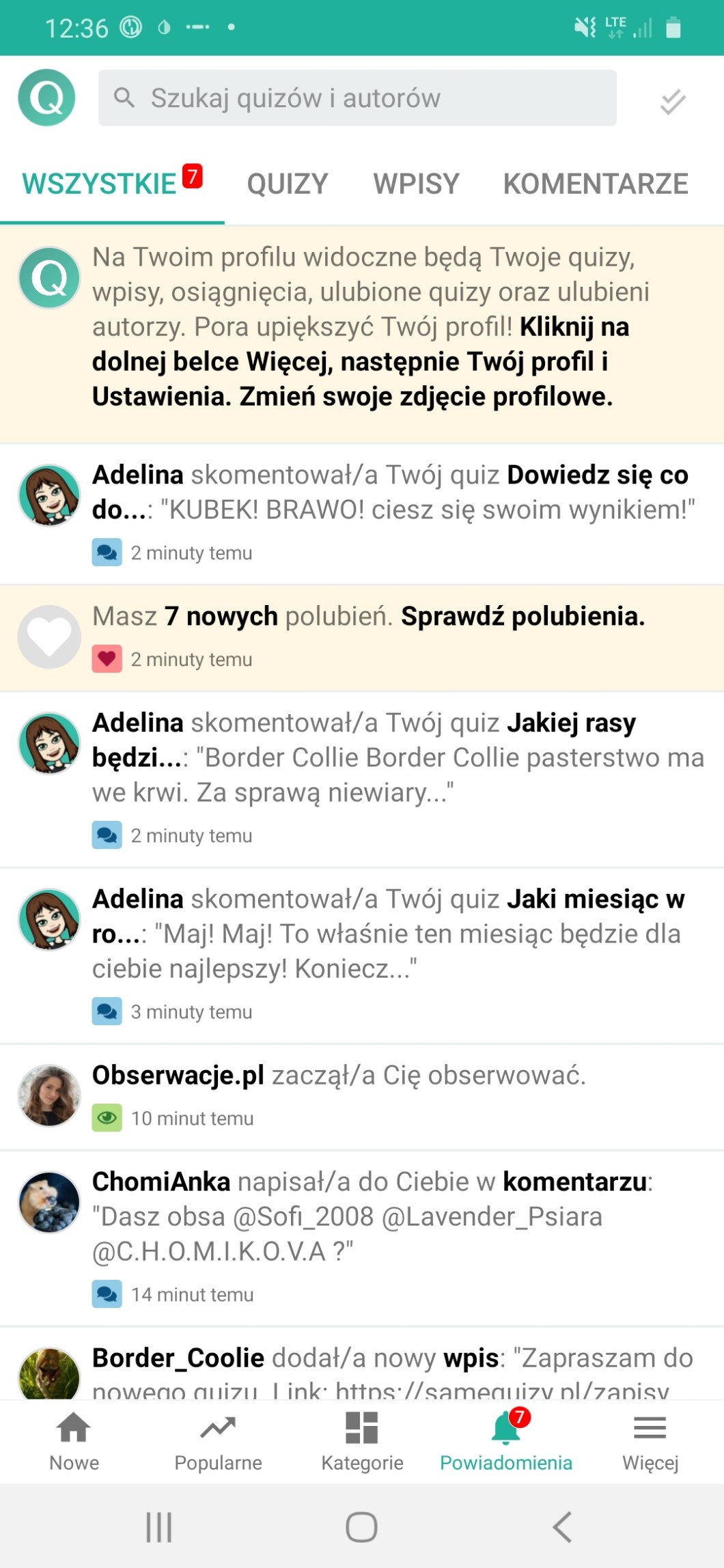Open the profile photo tip notification

(x=362, y=335)
